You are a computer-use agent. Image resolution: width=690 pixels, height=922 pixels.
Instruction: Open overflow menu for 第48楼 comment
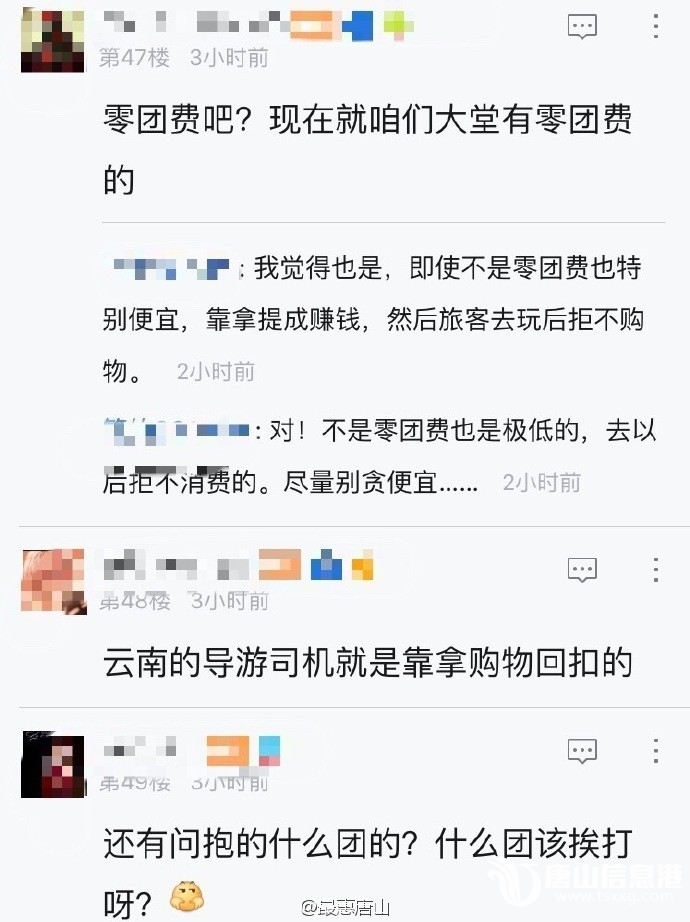656,571
